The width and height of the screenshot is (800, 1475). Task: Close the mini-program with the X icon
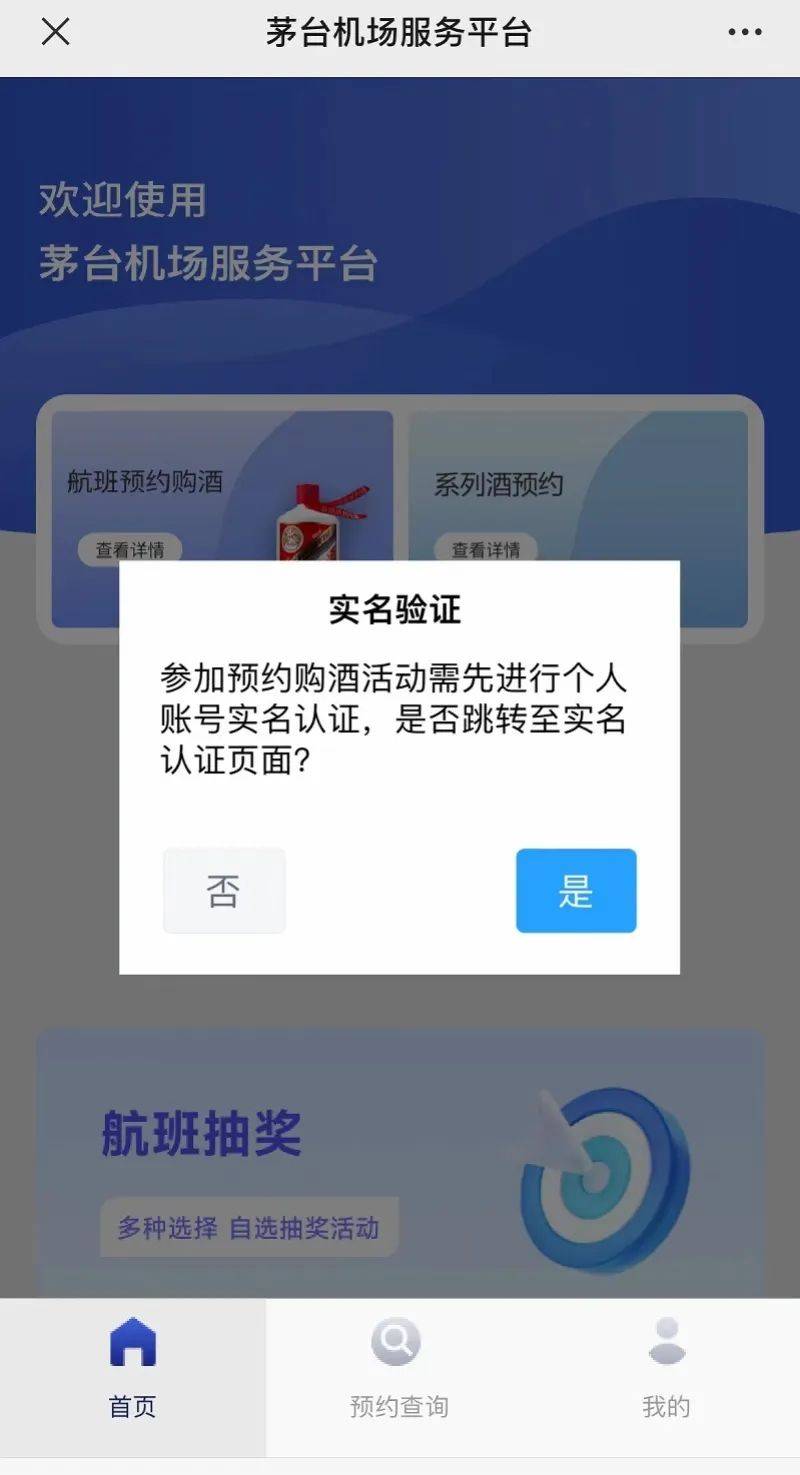click(55, 32)
